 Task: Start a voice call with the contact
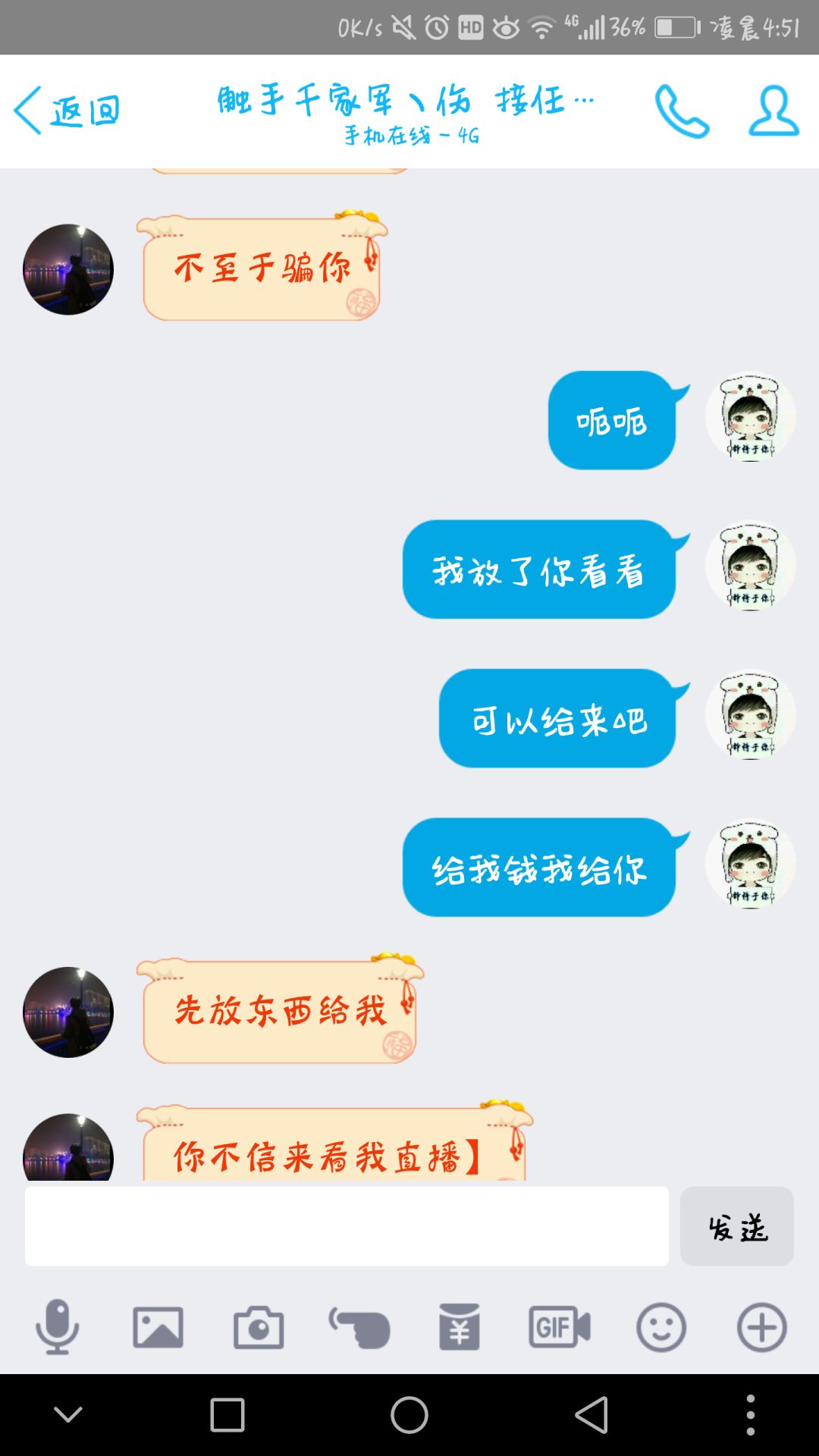coord(681,111)
